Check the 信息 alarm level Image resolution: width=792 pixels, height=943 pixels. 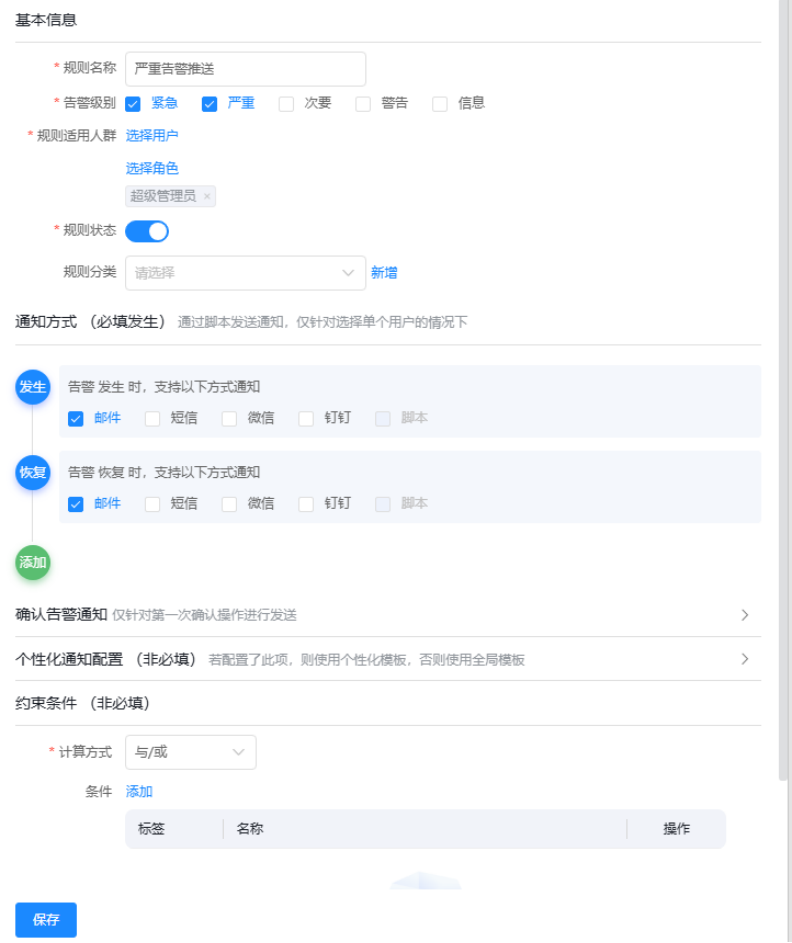[x=440, y=104]
